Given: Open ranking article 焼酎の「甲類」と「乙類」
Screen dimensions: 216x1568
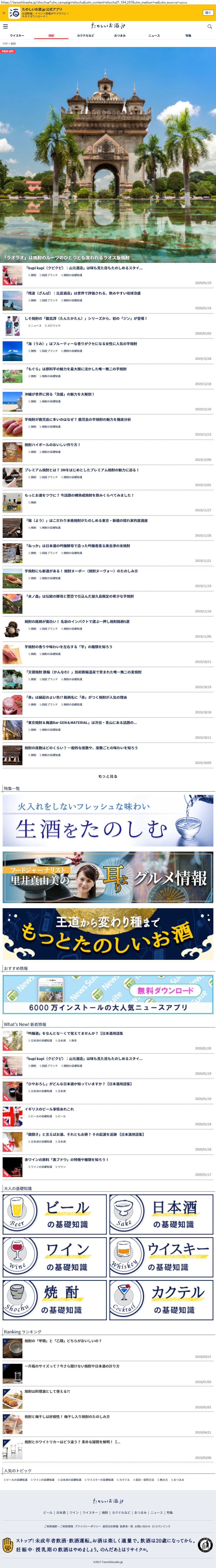Looking at the screenshot, I should 63,1341.
